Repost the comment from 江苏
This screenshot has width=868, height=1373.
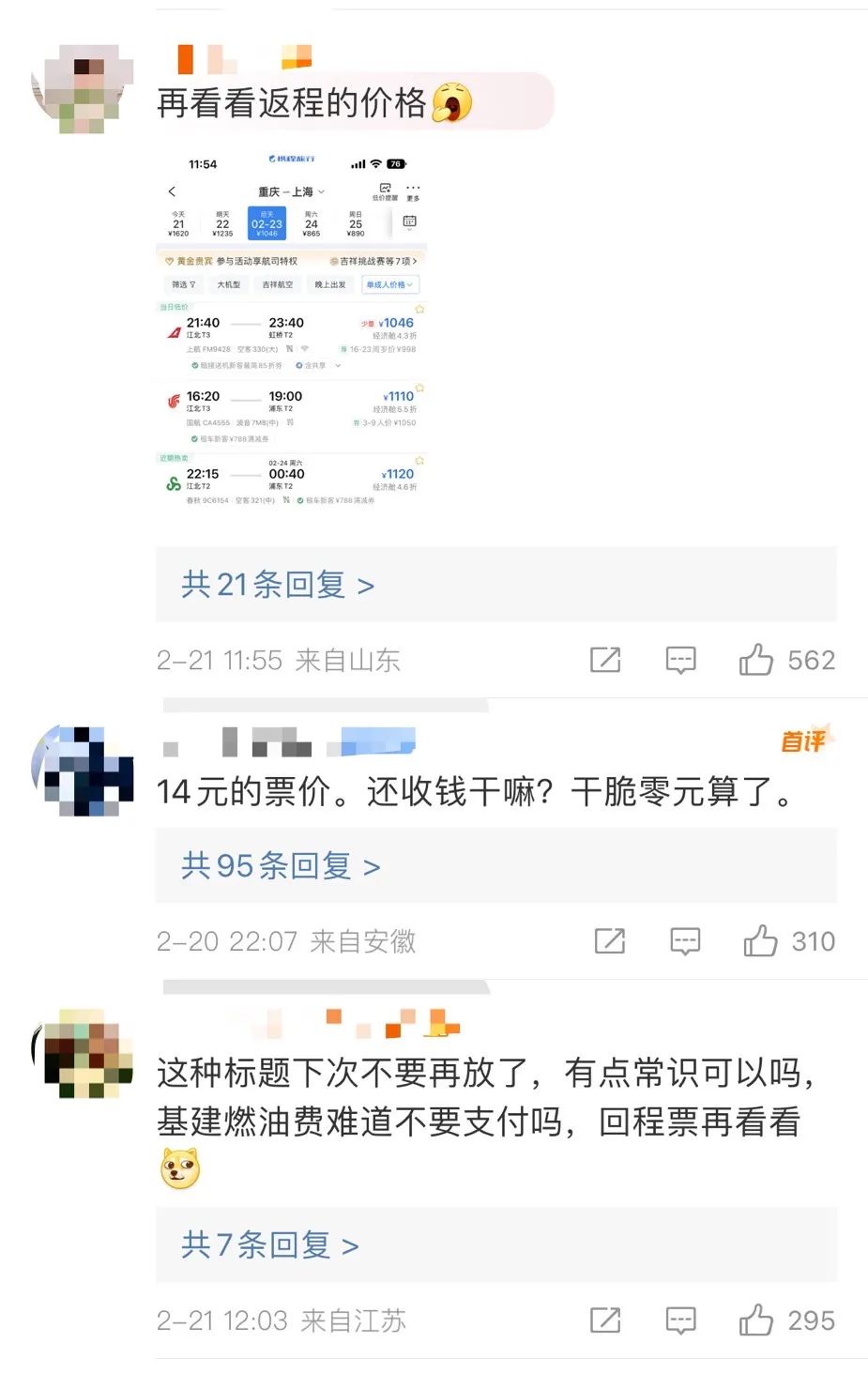point(605,1320)
